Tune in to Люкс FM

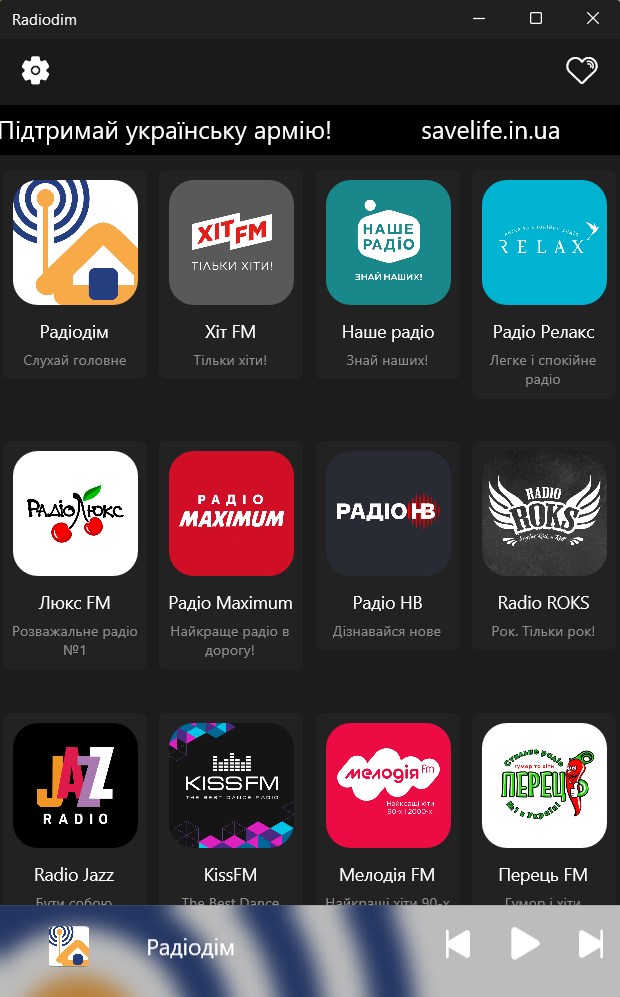(75, 514)
